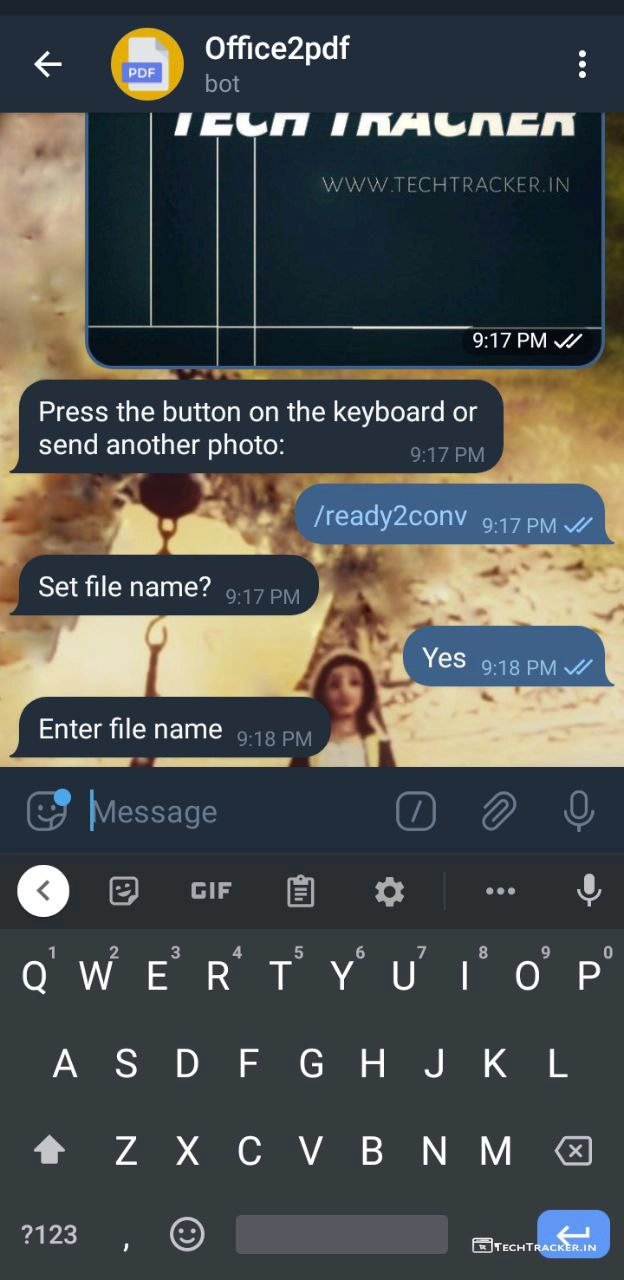
Task: Focus the Message text field
Action: [235, 812]
